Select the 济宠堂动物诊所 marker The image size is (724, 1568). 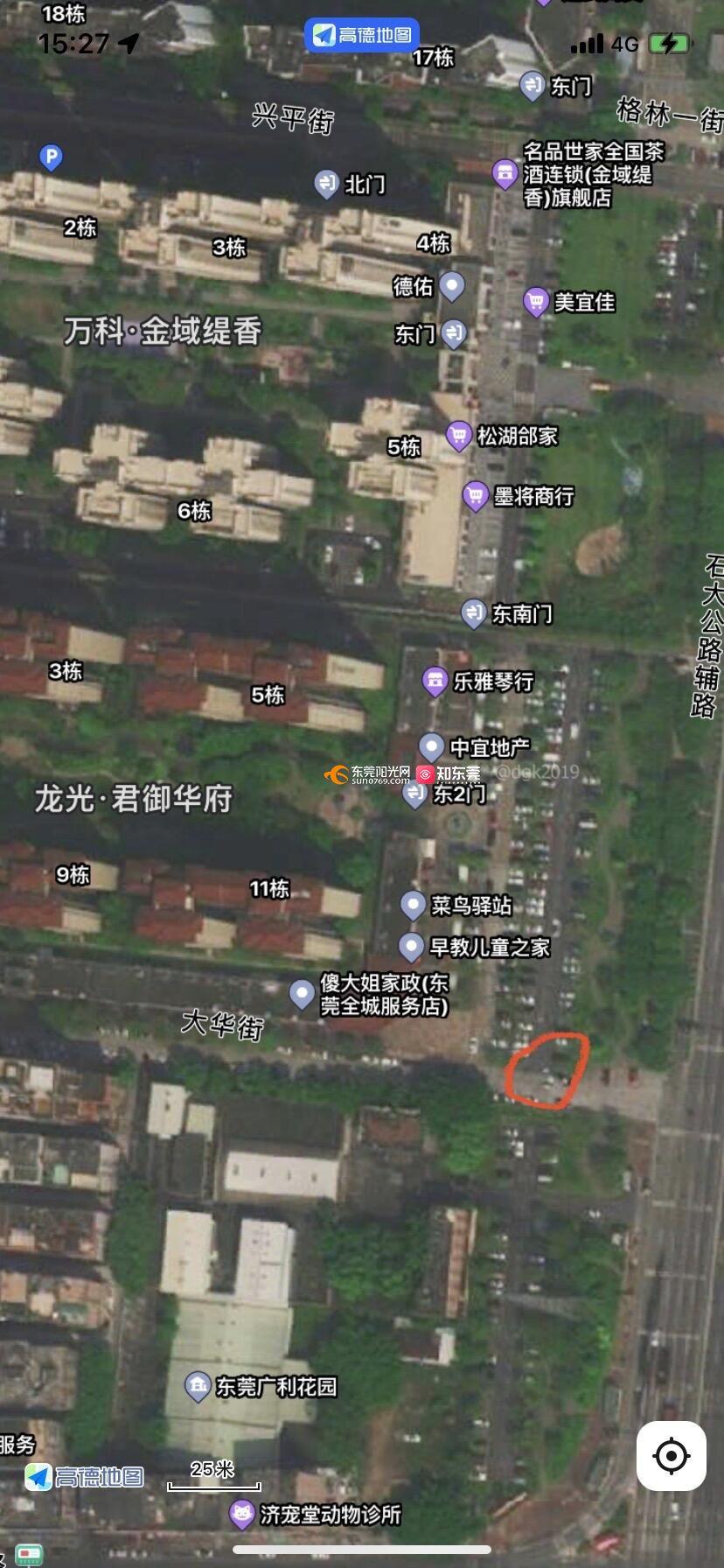(241, 1514)
